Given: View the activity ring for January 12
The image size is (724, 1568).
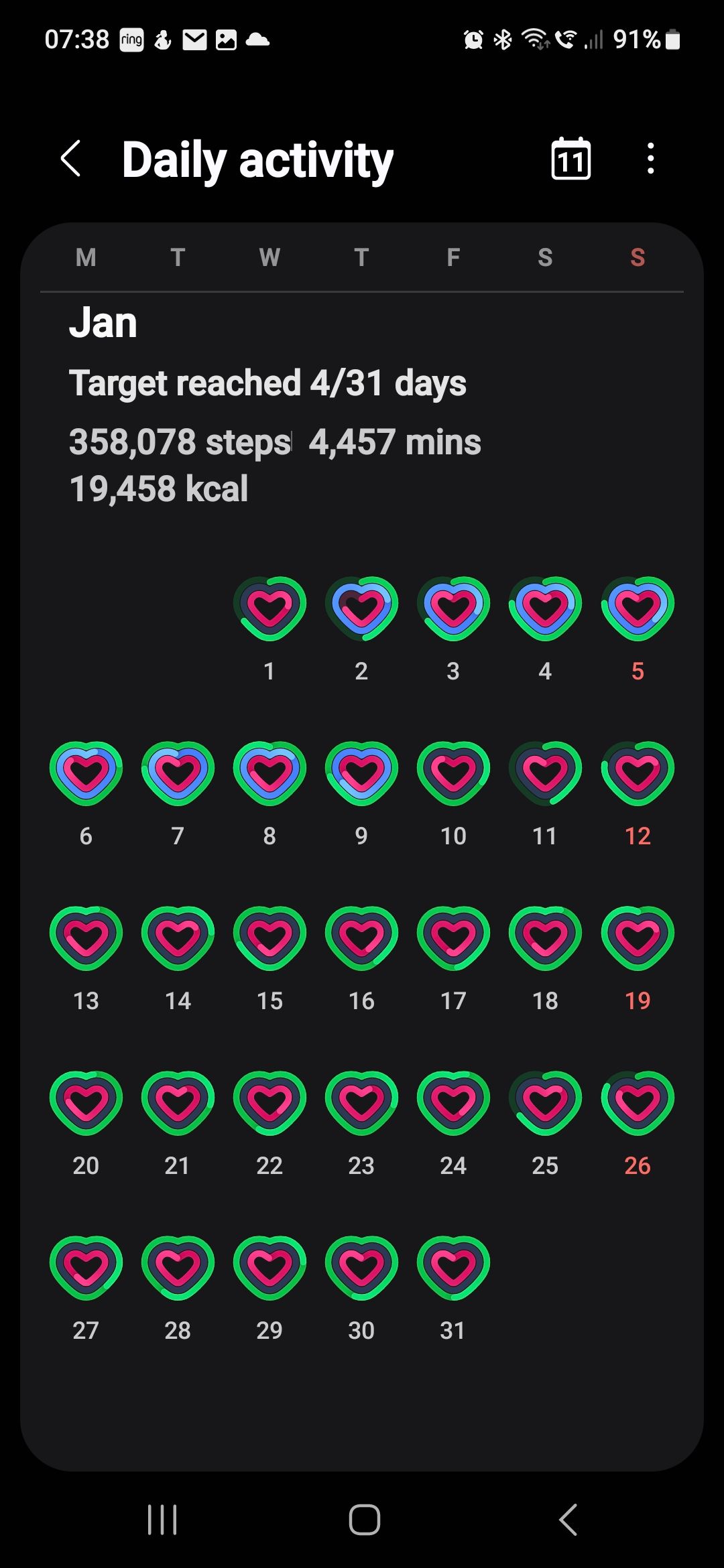Looking at the screenshot, I should pos(636,772).
